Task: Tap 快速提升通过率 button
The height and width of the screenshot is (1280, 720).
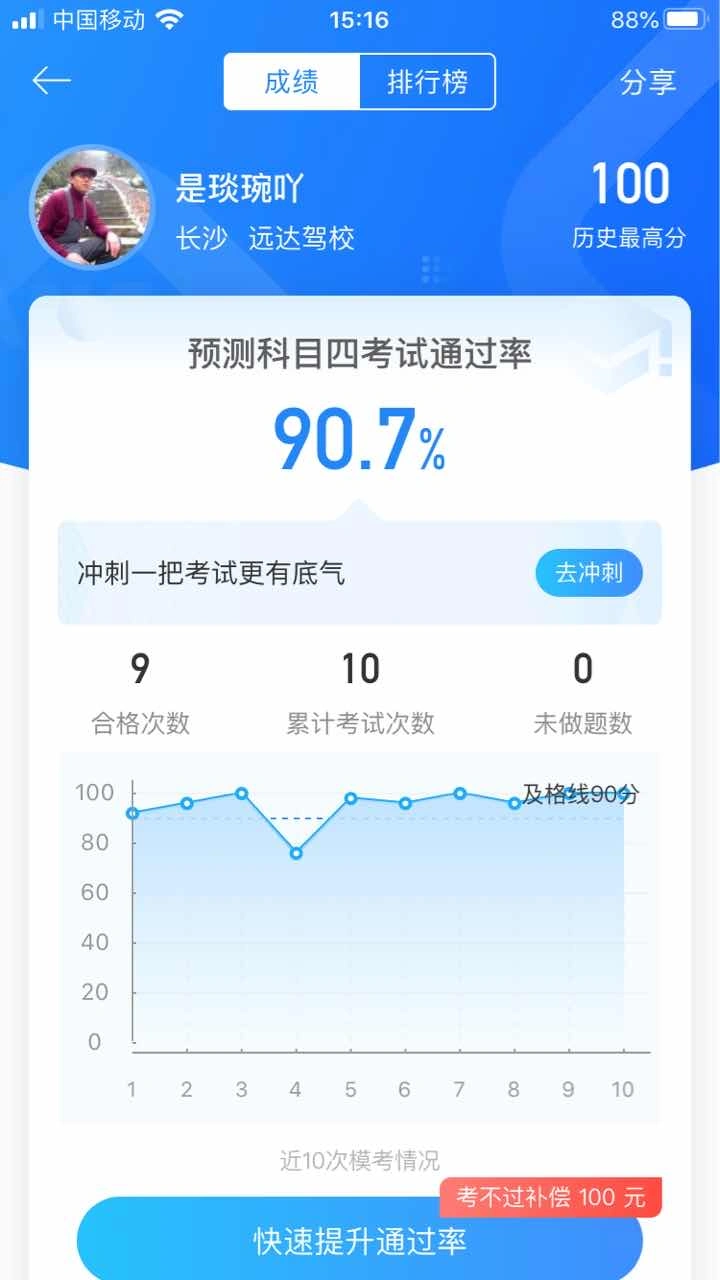Action: (359, 1242)
